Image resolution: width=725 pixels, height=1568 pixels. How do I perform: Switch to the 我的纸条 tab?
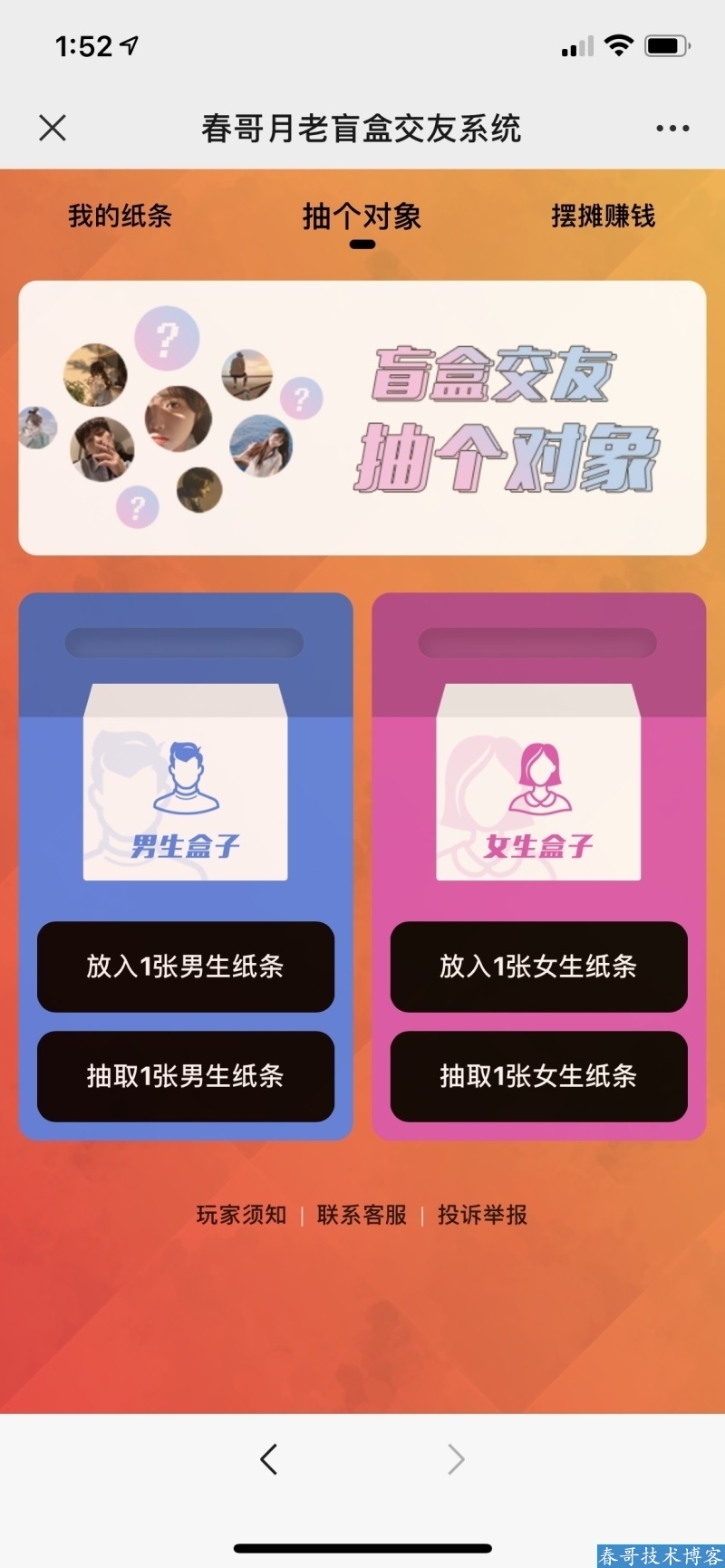click(x=120, y=216)
